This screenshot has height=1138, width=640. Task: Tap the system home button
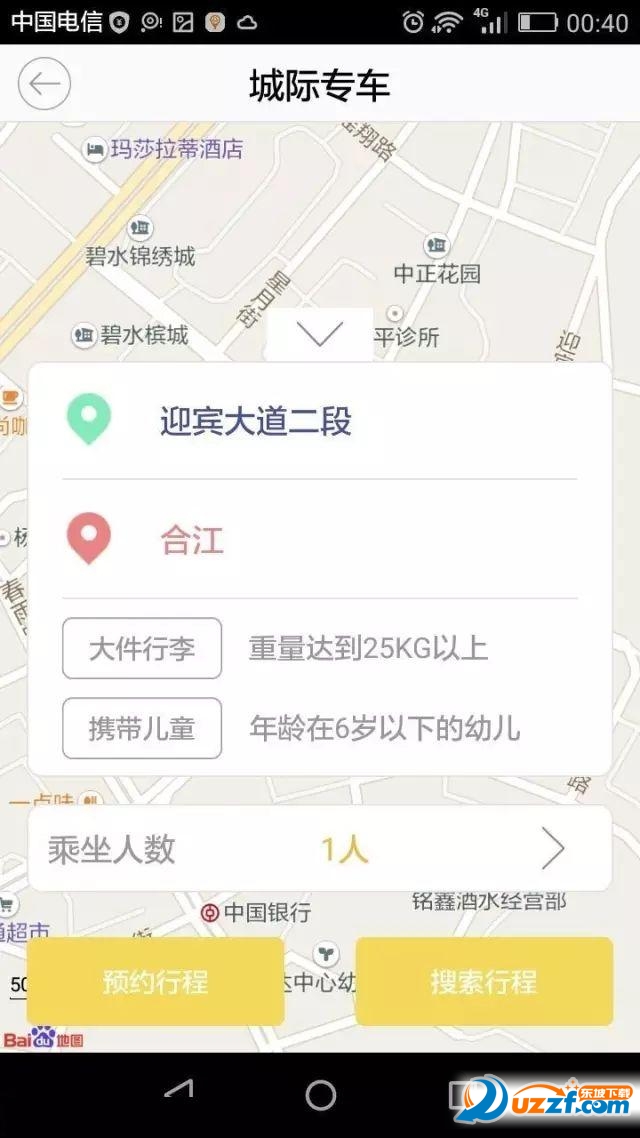point(320,1095)
